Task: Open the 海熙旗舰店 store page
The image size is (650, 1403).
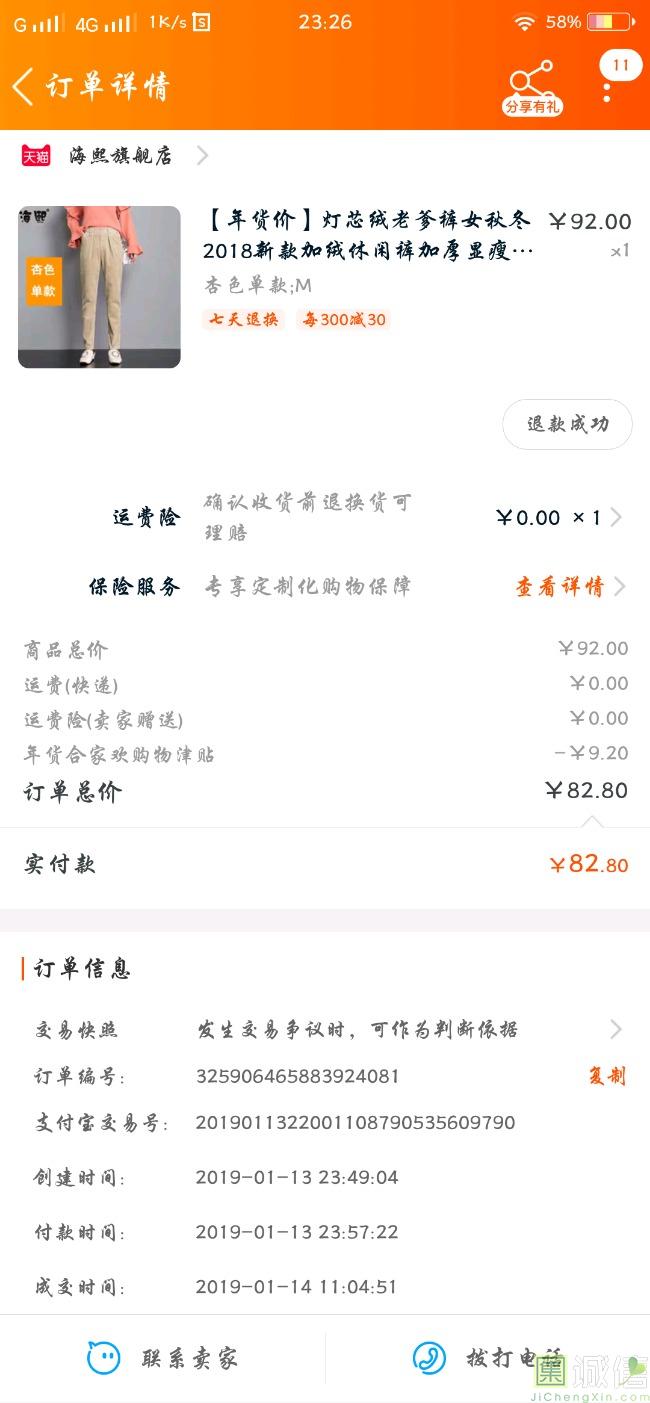Action: 120,156
